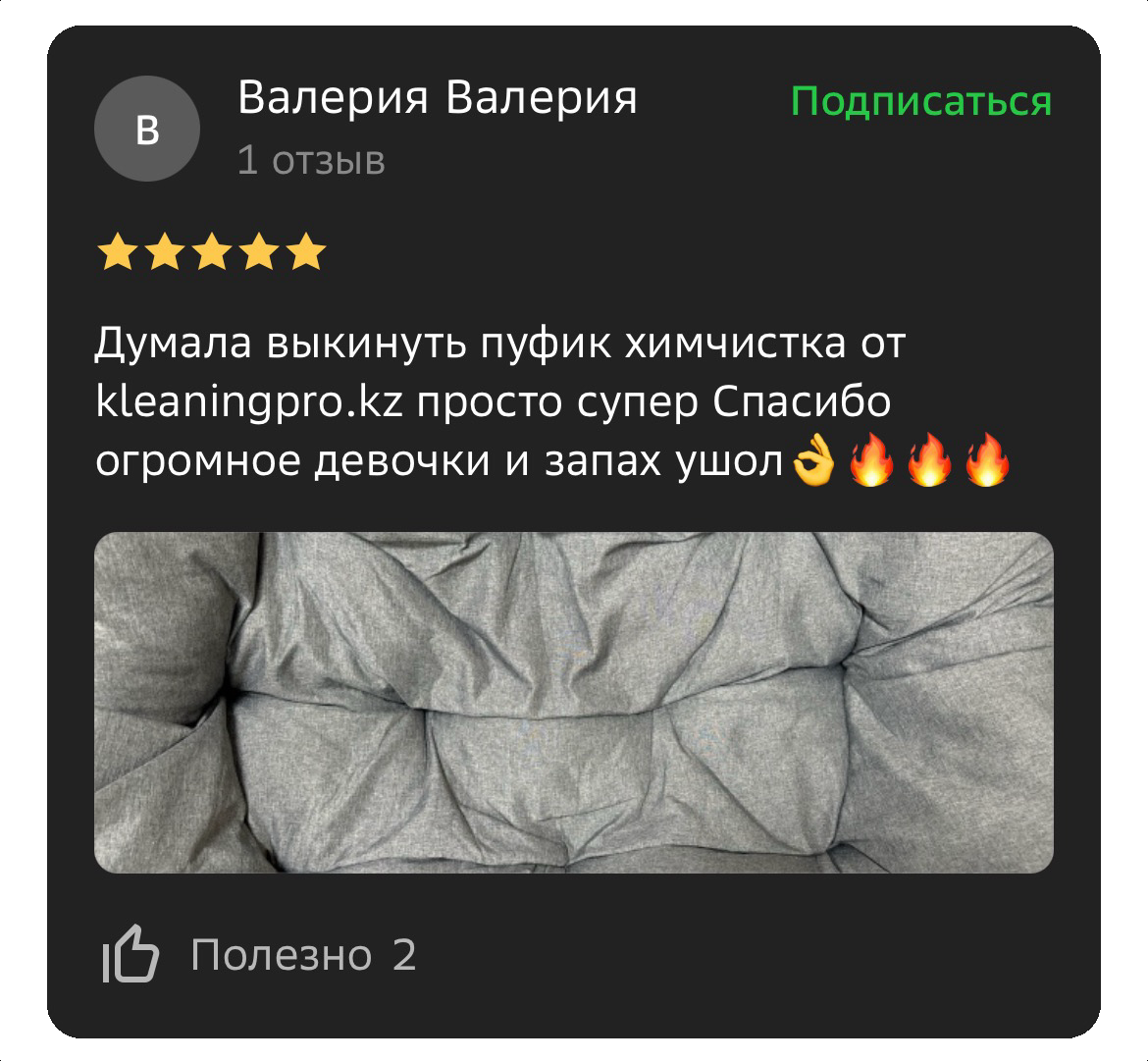The width and height of the screenshot is (1148, 1061).
Task: Open the attached gray cushion photo
Action: point(573,702)
